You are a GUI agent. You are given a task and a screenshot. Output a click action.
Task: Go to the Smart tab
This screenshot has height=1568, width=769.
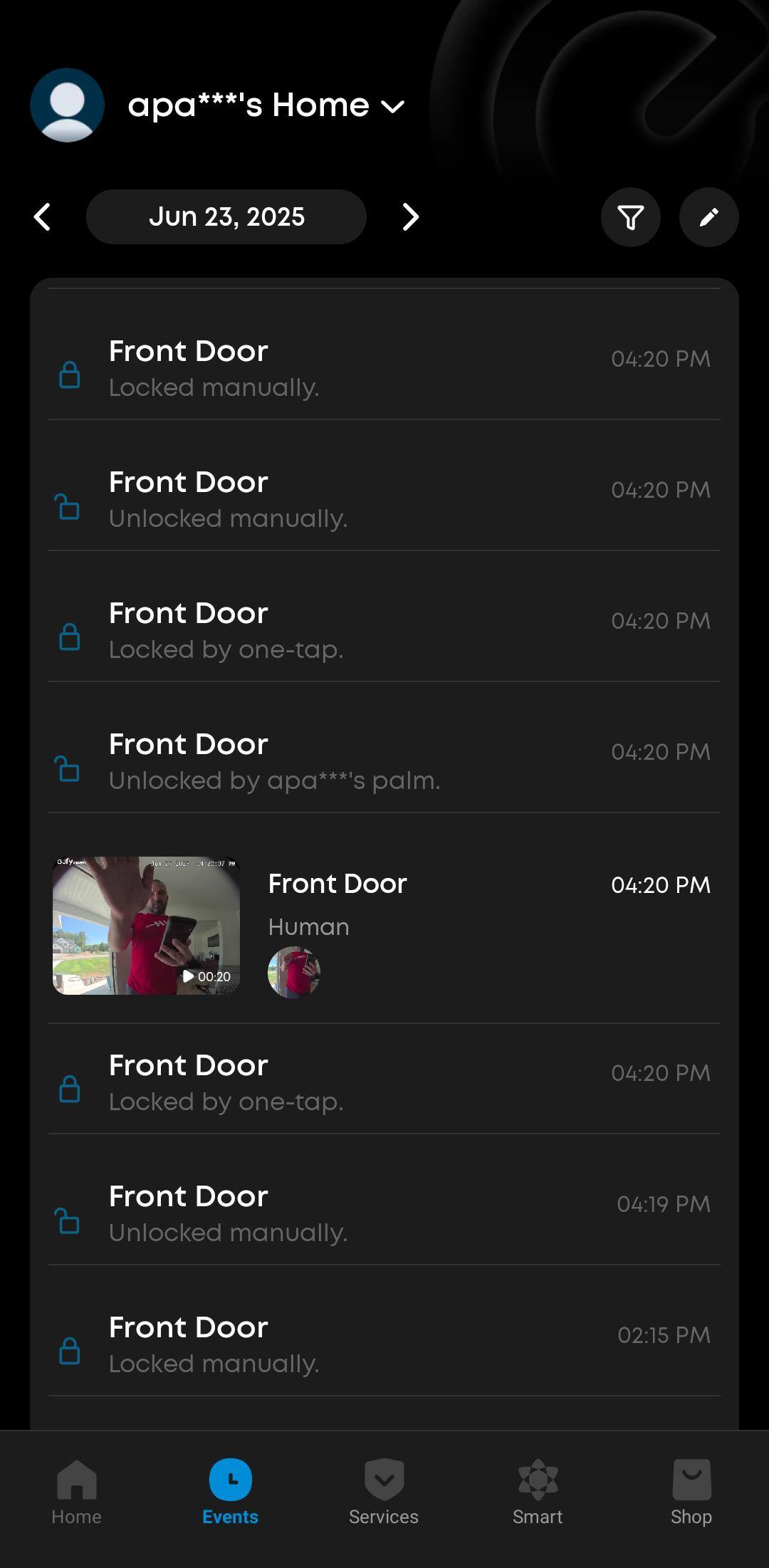tap(538, 1491)
